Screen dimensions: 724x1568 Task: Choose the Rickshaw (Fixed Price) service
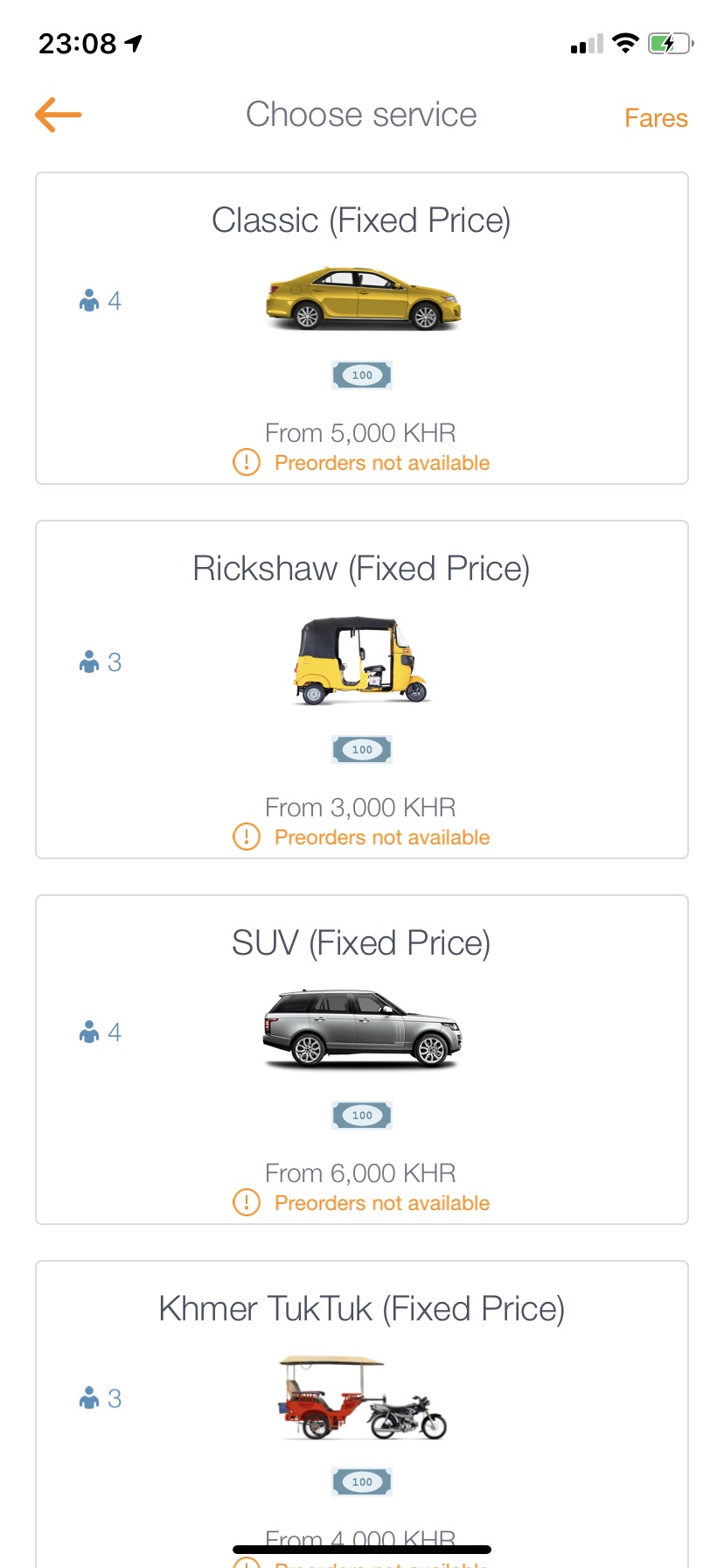click(362, 689)
